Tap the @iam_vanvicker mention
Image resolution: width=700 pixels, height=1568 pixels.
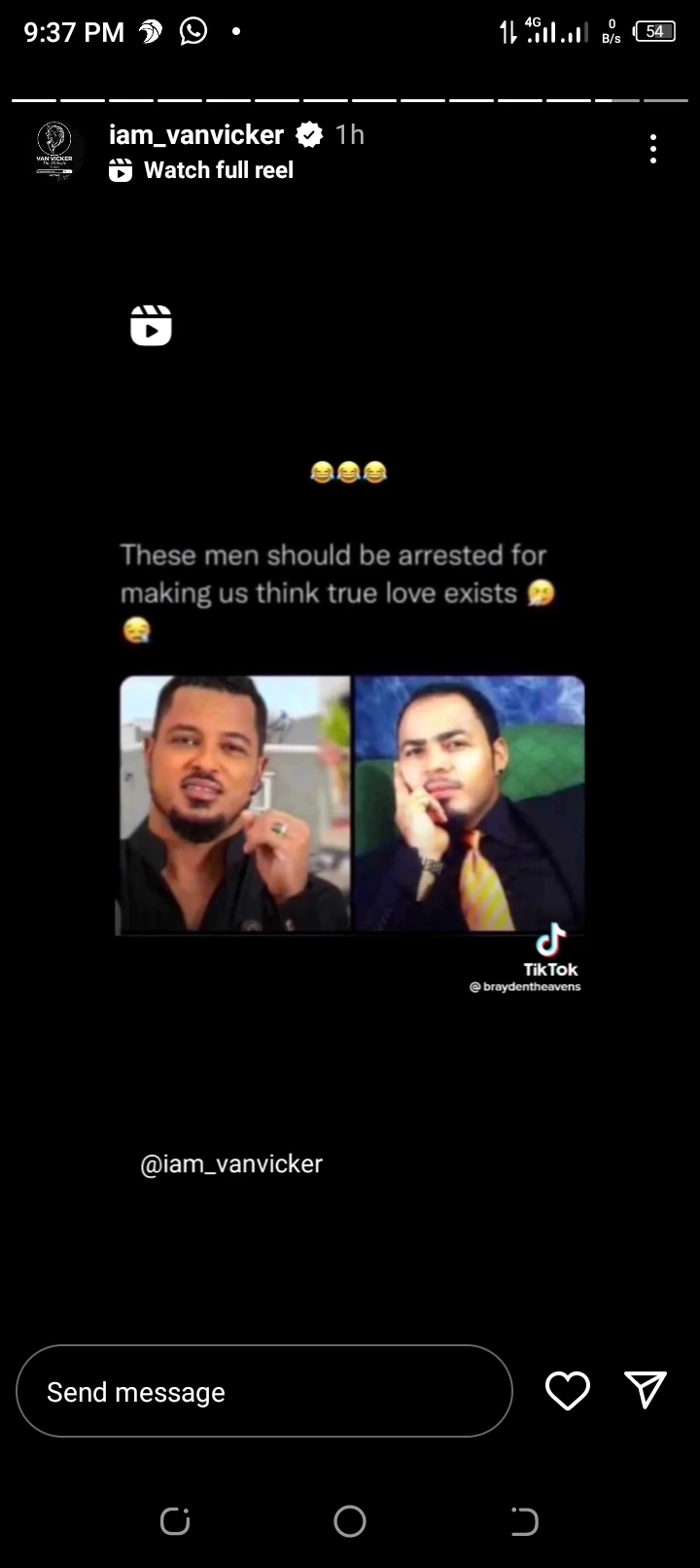click(231, 1163)
